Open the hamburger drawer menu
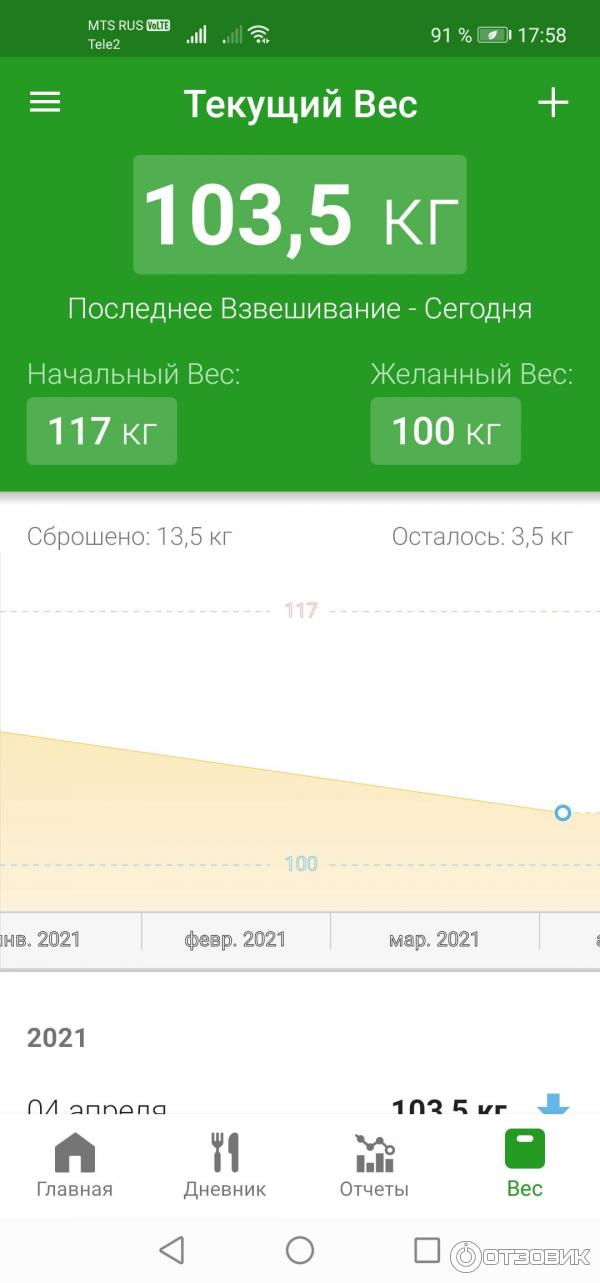Viewport: 600px width, 1283px height. [45, 102]
